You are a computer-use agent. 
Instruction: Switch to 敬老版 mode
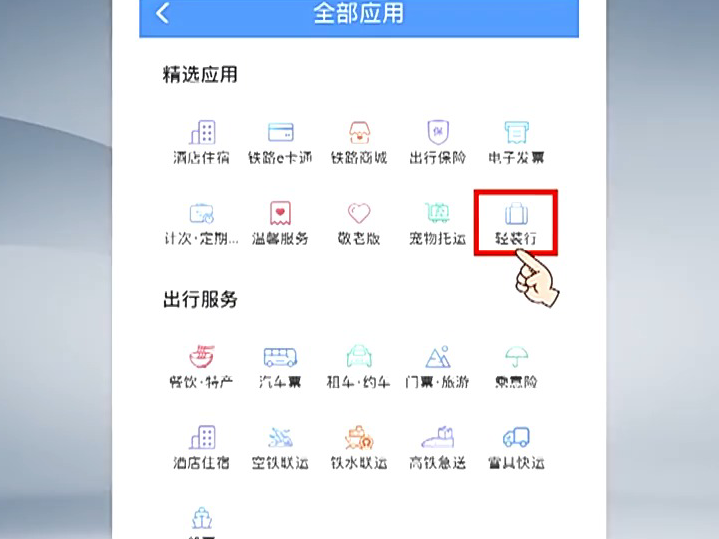(359, 223)
